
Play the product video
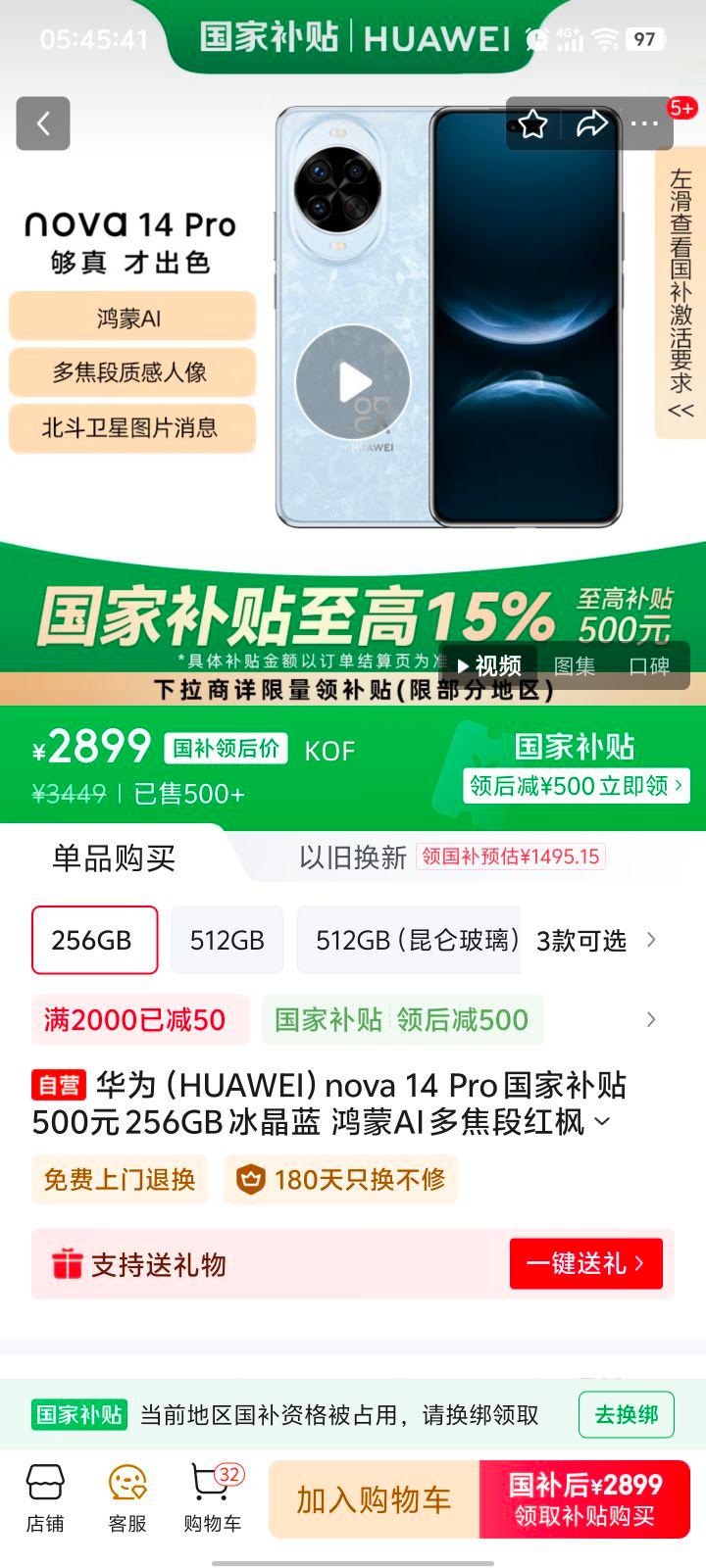[353, 382]
